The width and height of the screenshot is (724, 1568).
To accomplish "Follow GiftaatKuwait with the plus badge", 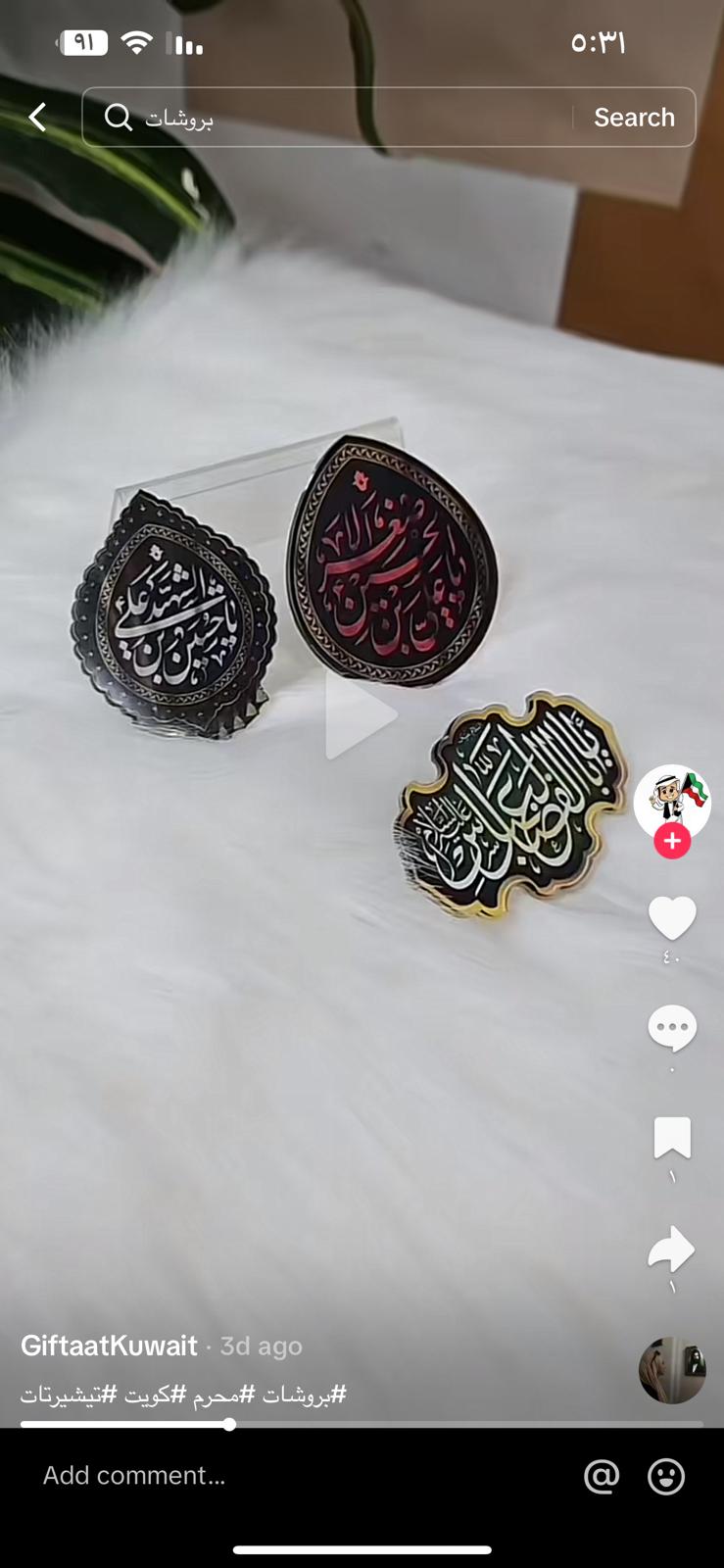I will [672, 841].
